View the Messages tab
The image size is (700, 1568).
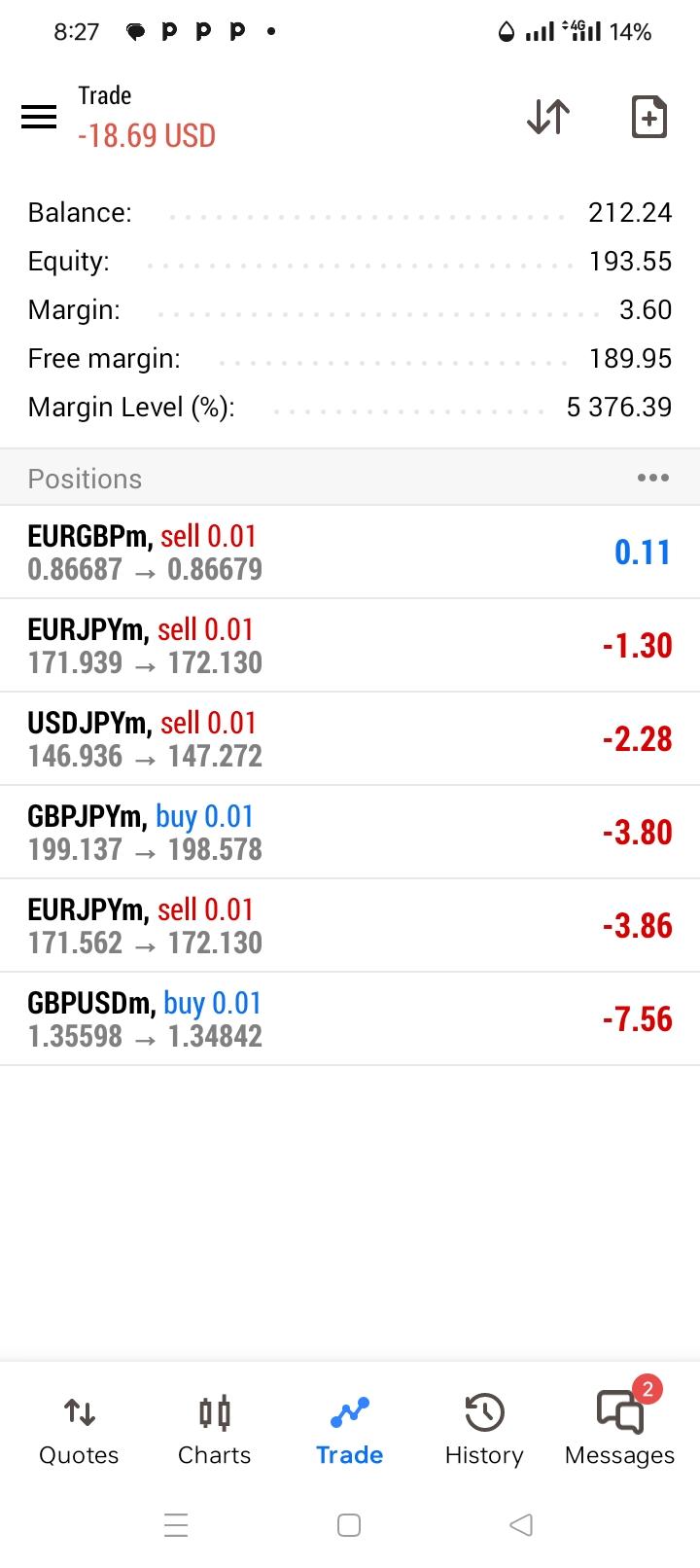click(x=619, y=1431)
